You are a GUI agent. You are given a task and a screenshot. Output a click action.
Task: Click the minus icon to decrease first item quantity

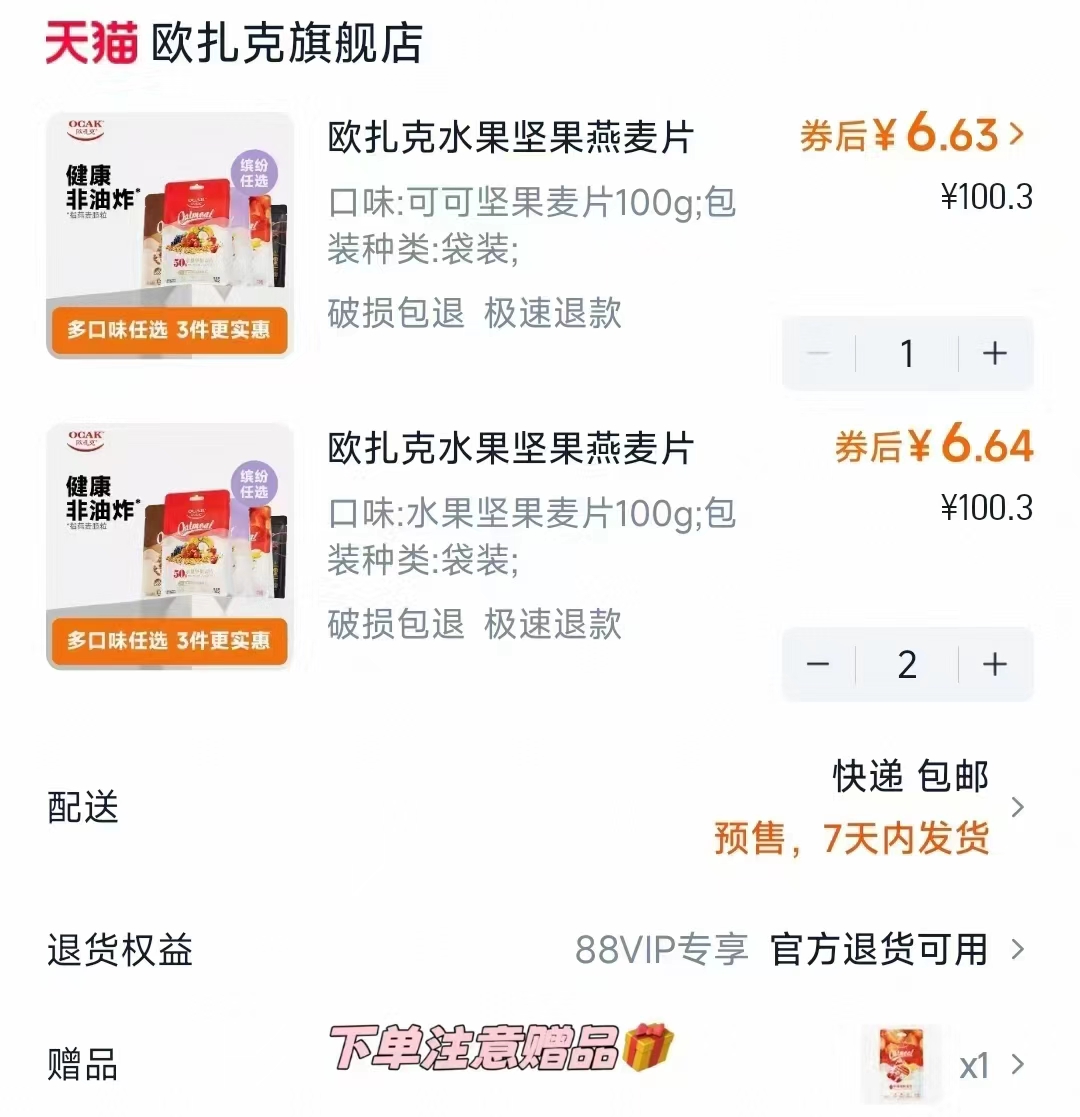(820, 354)
